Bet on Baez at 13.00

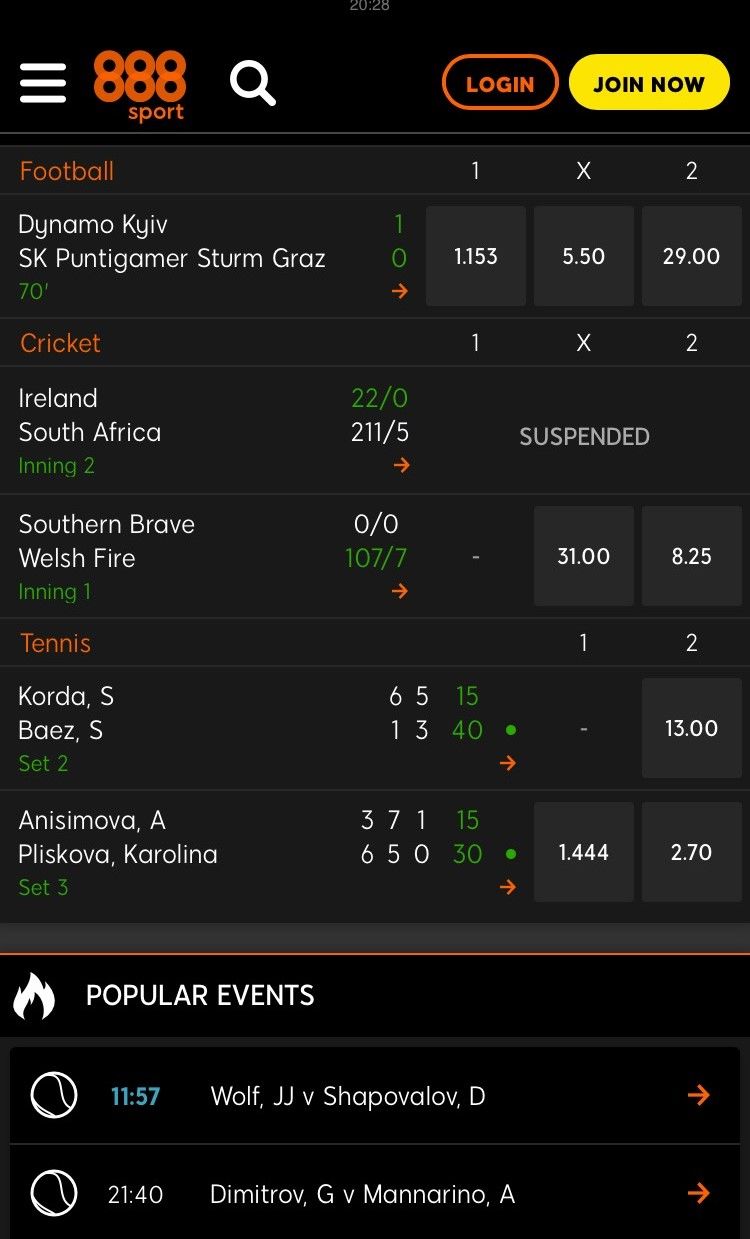coord(692,728)
